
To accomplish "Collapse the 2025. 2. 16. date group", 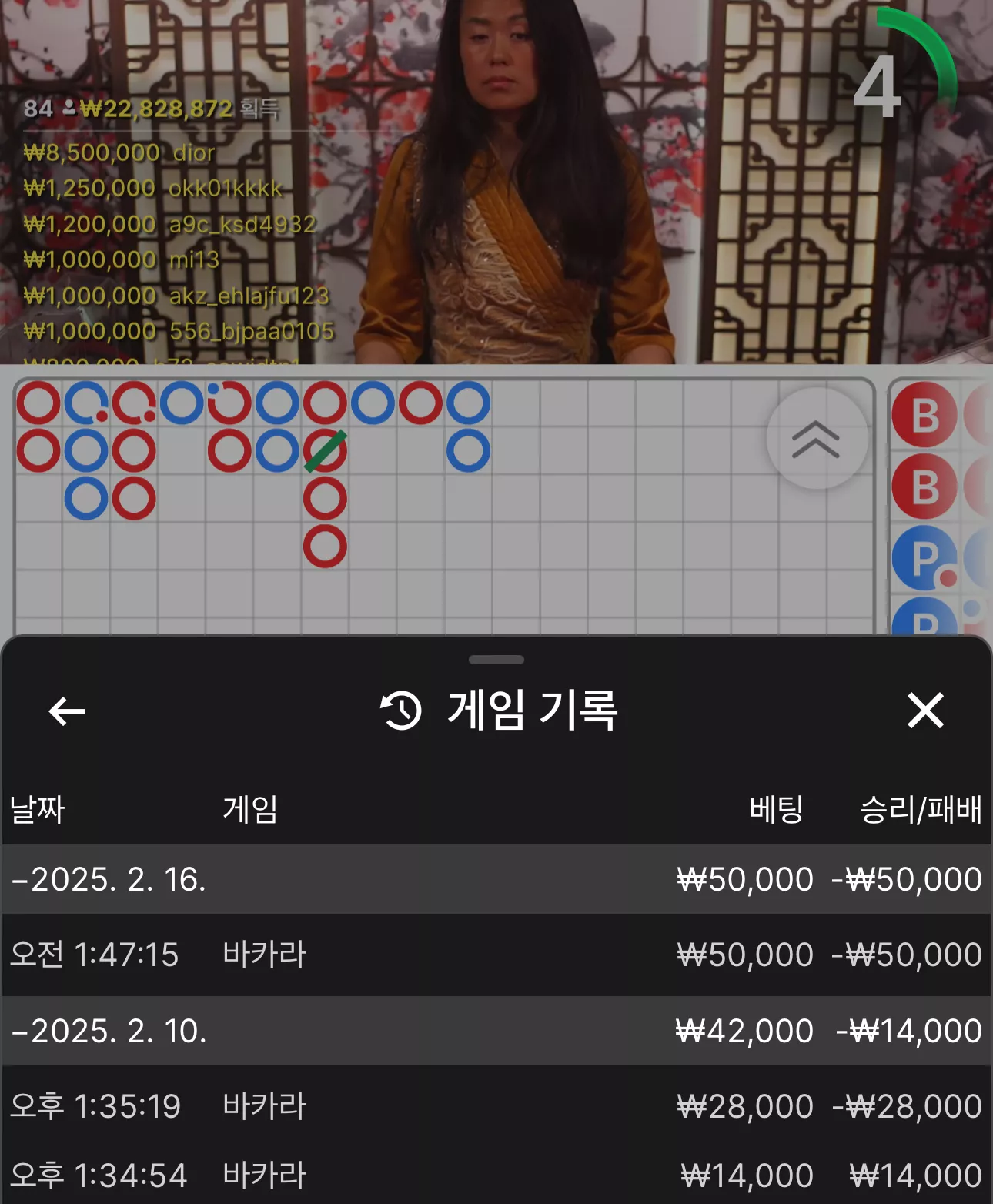I will (x=496, y=879).
